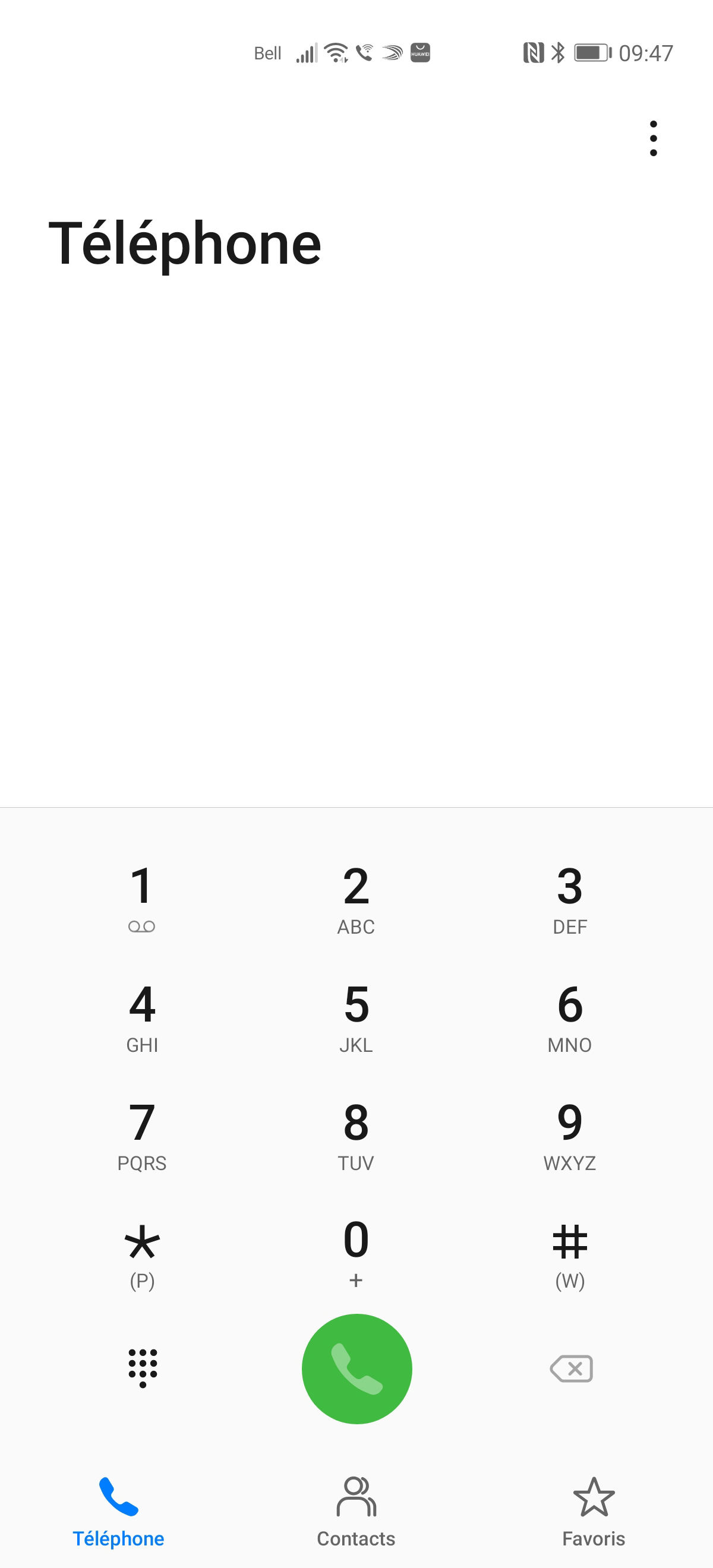Screen dimensions: 713x1568
Task: Tap the hash (W) key
Action: [570, 1251]
